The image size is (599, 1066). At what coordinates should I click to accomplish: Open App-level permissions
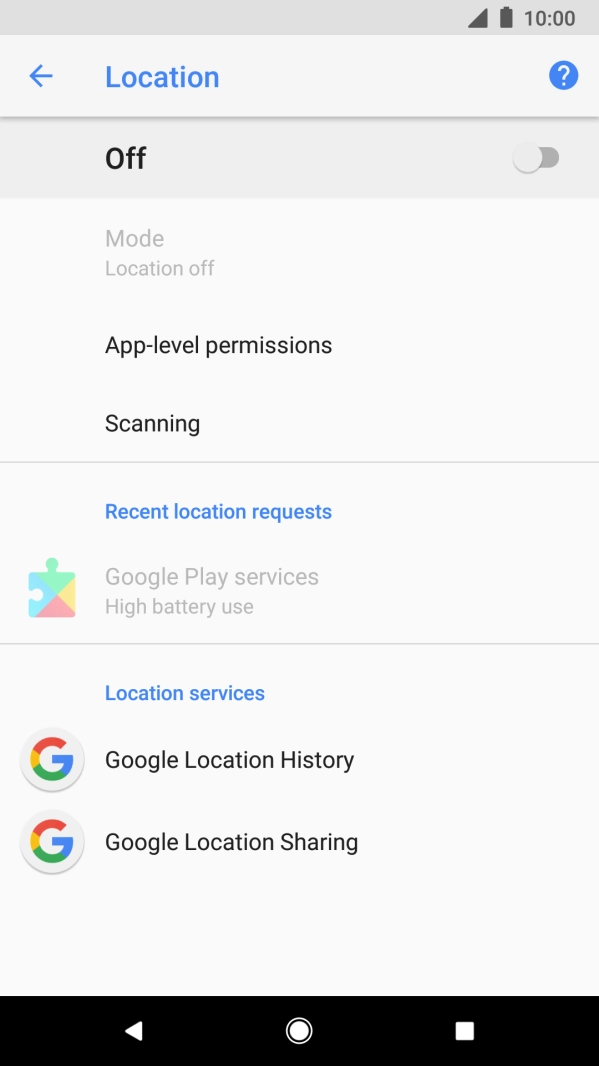pos(299,345)
